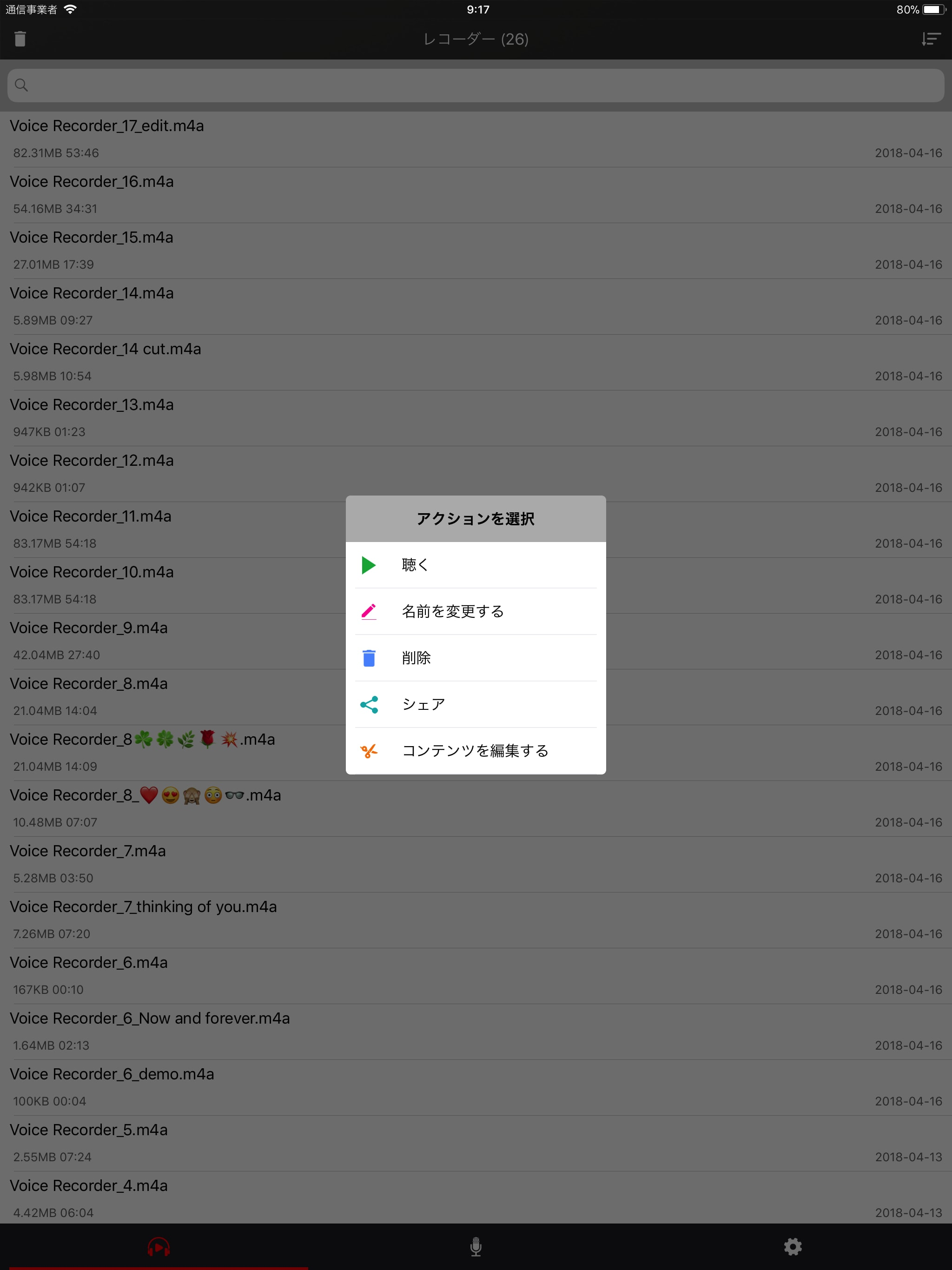Viewport: 952px width, 1270px height.
Task: Tap the share icon next to シェア
Action: (369, 704)
